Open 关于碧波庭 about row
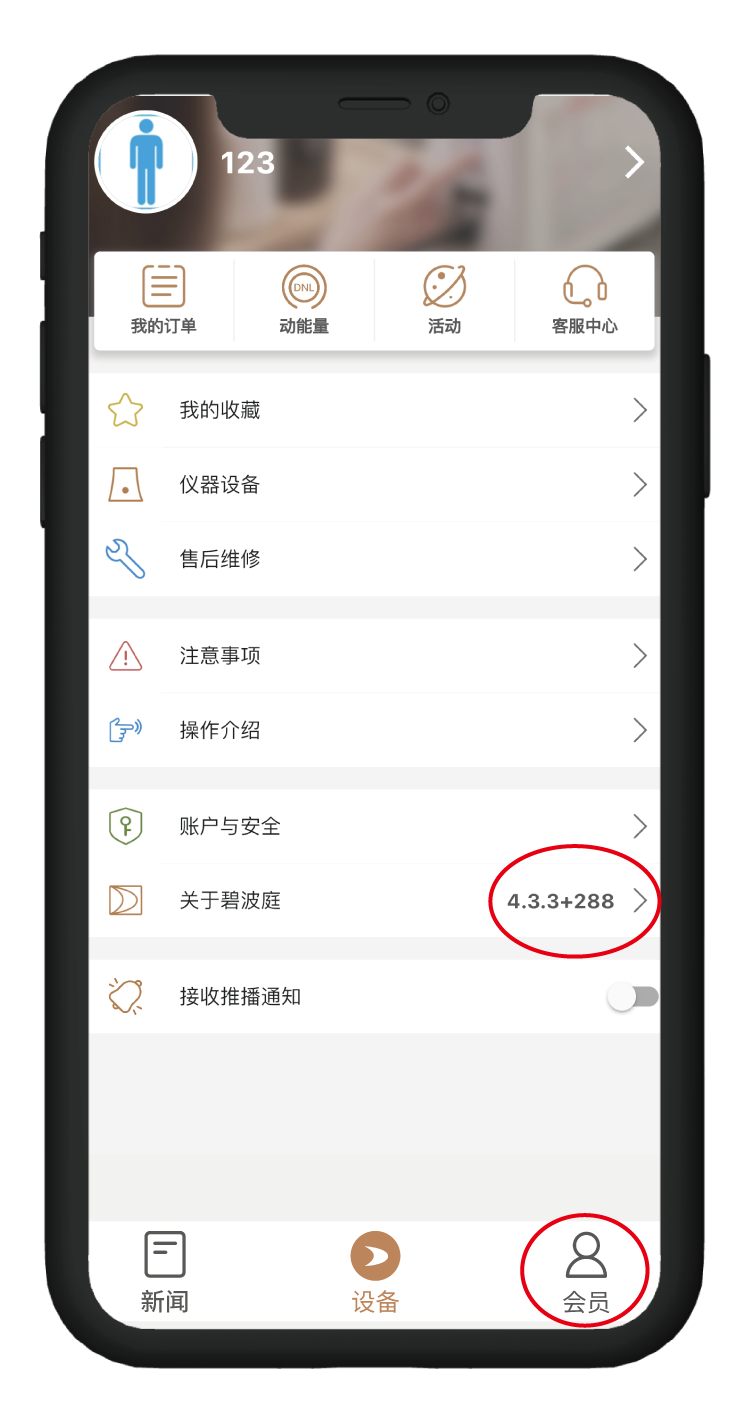The height and width of the screenshot is (1423, 745). (x=374, y=901)
